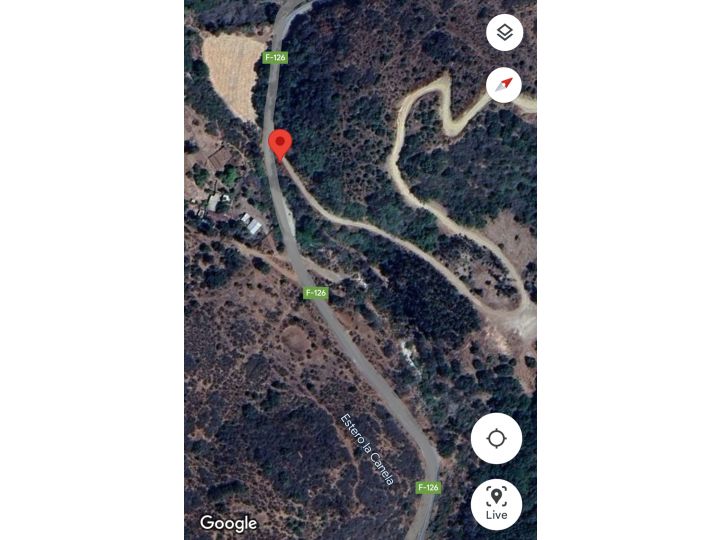The width and height of the screenshot is (720, 540).
Task: Tap the compass to reset orientation
Action: tap(504, 85)
